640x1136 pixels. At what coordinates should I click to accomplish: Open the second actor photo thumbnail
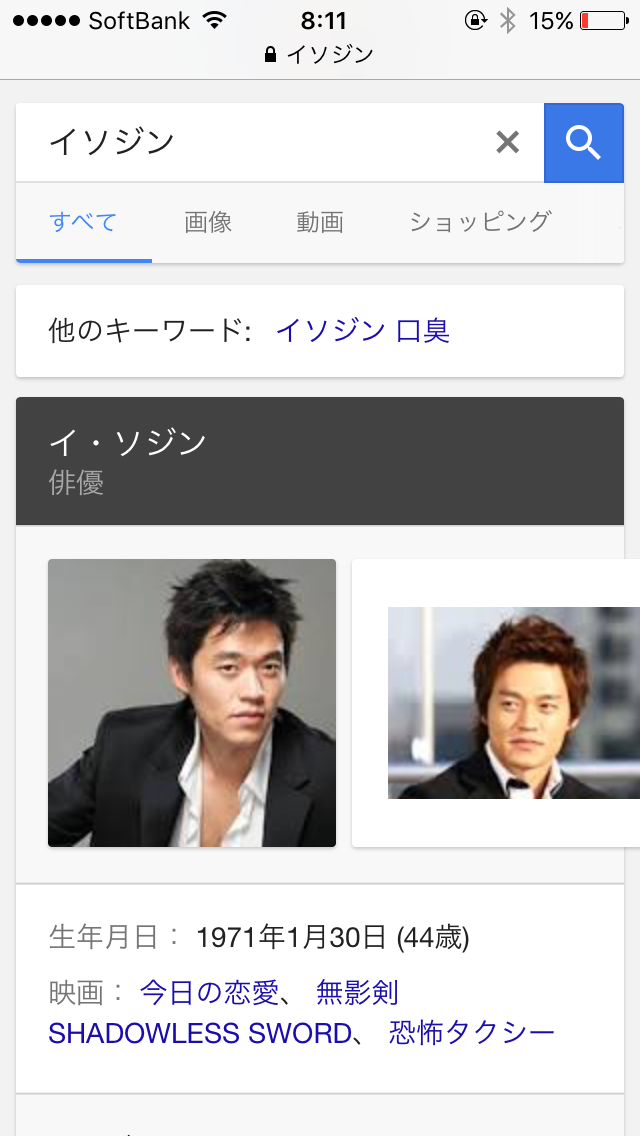pyautogui.click(x=513, y=703)
